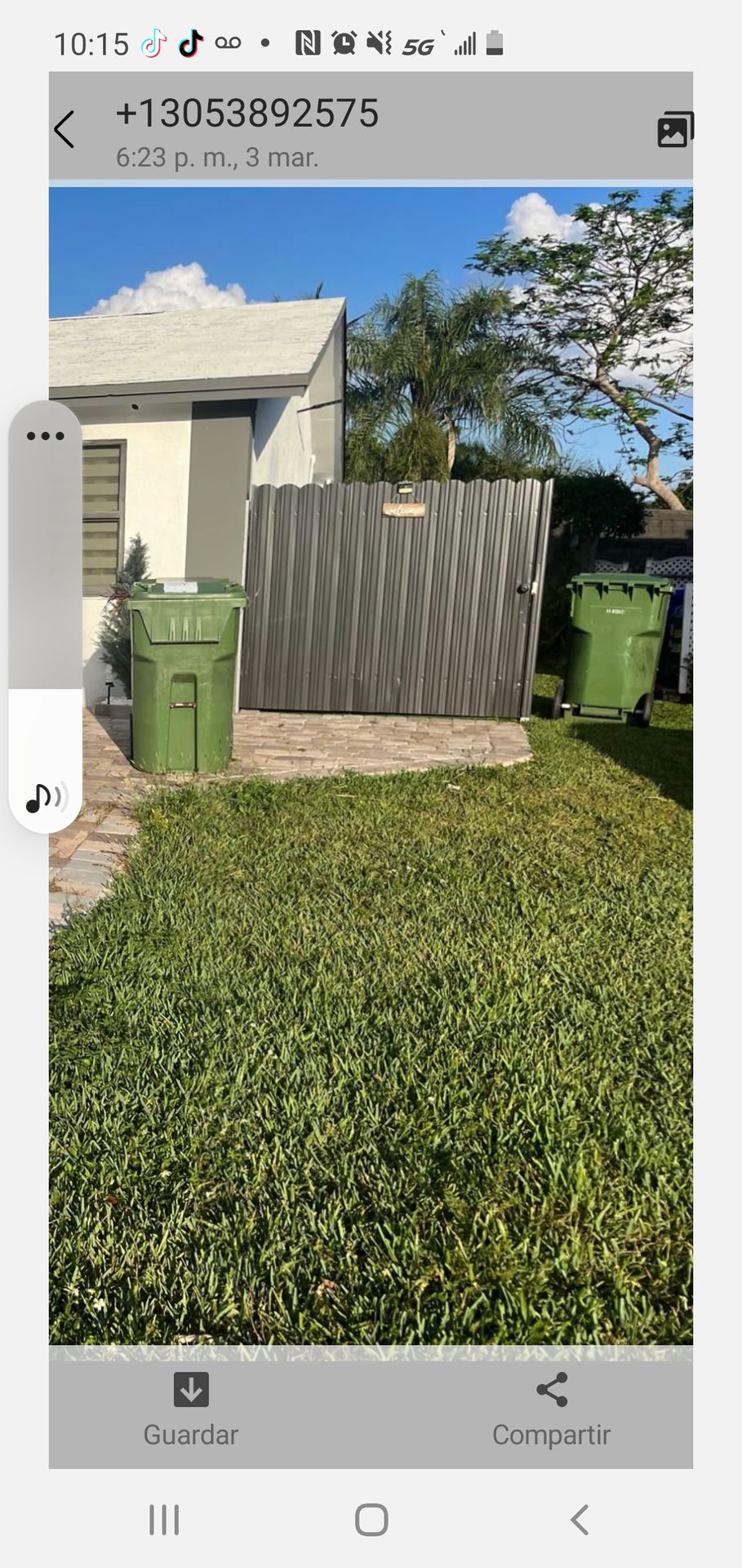Screen dimensions: 742x1568
Task: Open the attachments gallery icon
Action: point(675,130)
